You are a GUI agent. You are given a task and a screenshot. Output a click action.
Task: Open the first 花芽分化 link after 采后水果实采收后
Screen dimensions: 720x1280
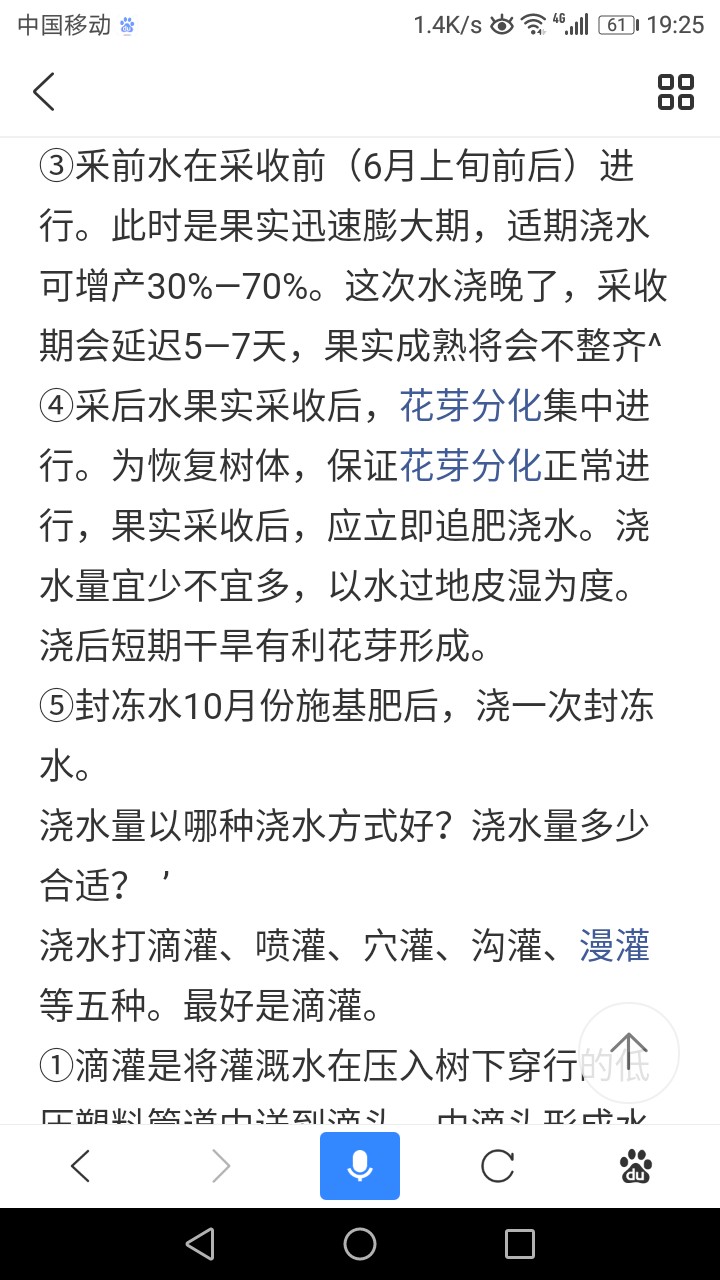coord(471,406)
